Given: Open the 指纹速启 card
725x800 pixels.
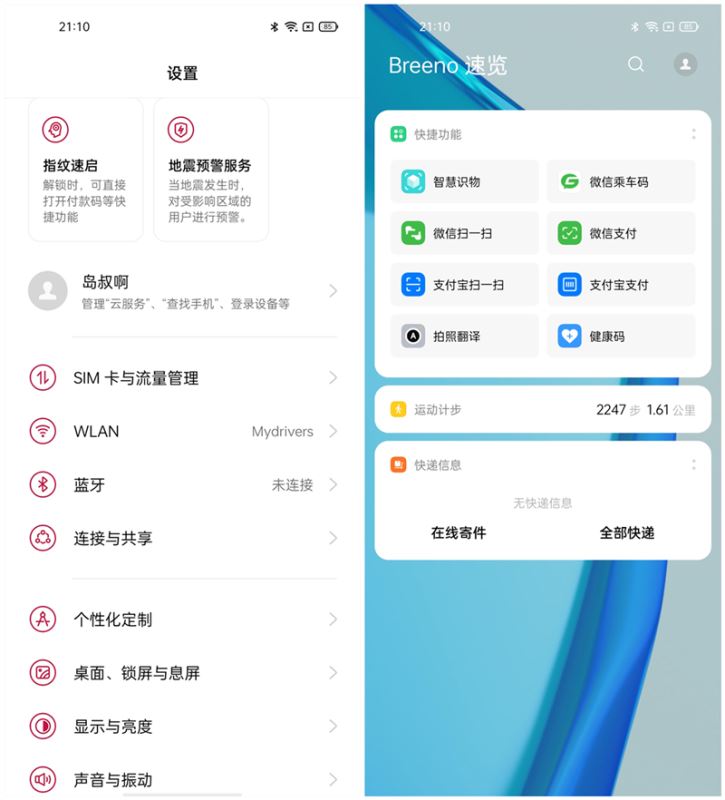Looking at the screenshot, I should tap(85, 169).
